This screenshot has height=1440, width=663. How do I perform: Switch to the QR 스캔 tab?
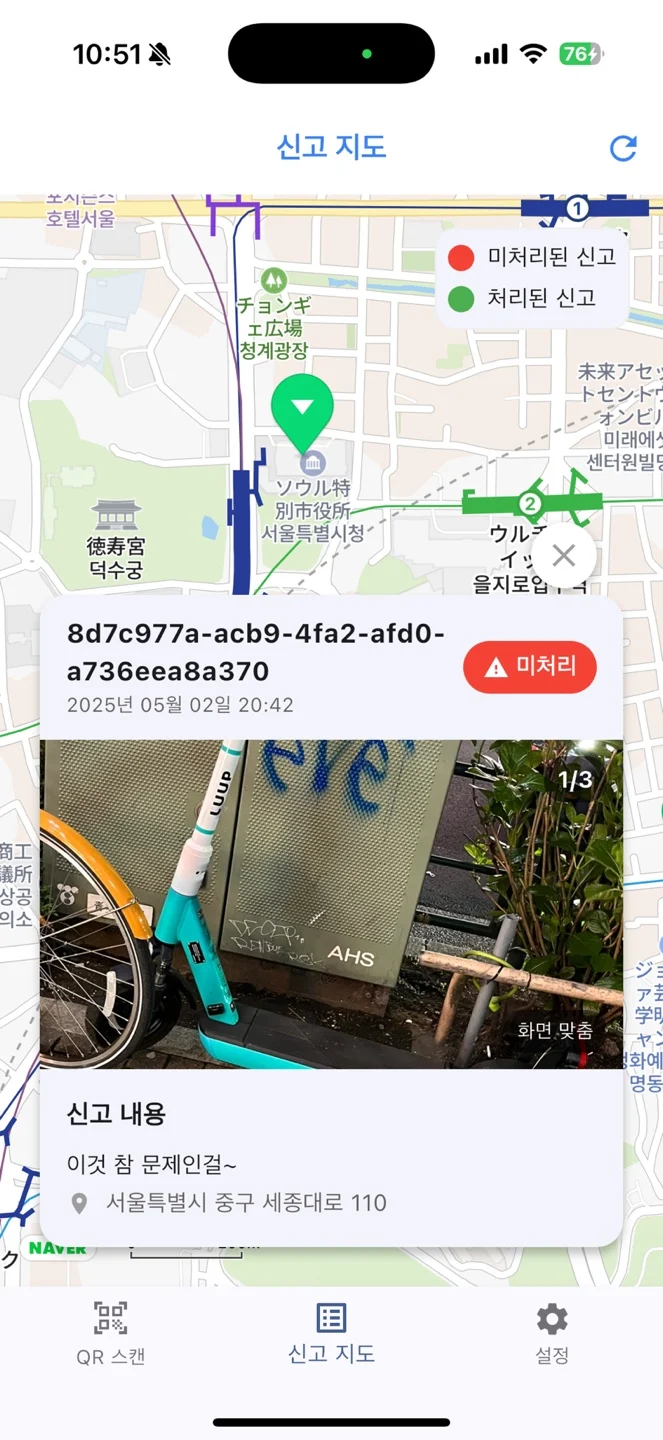(111, 1333)
